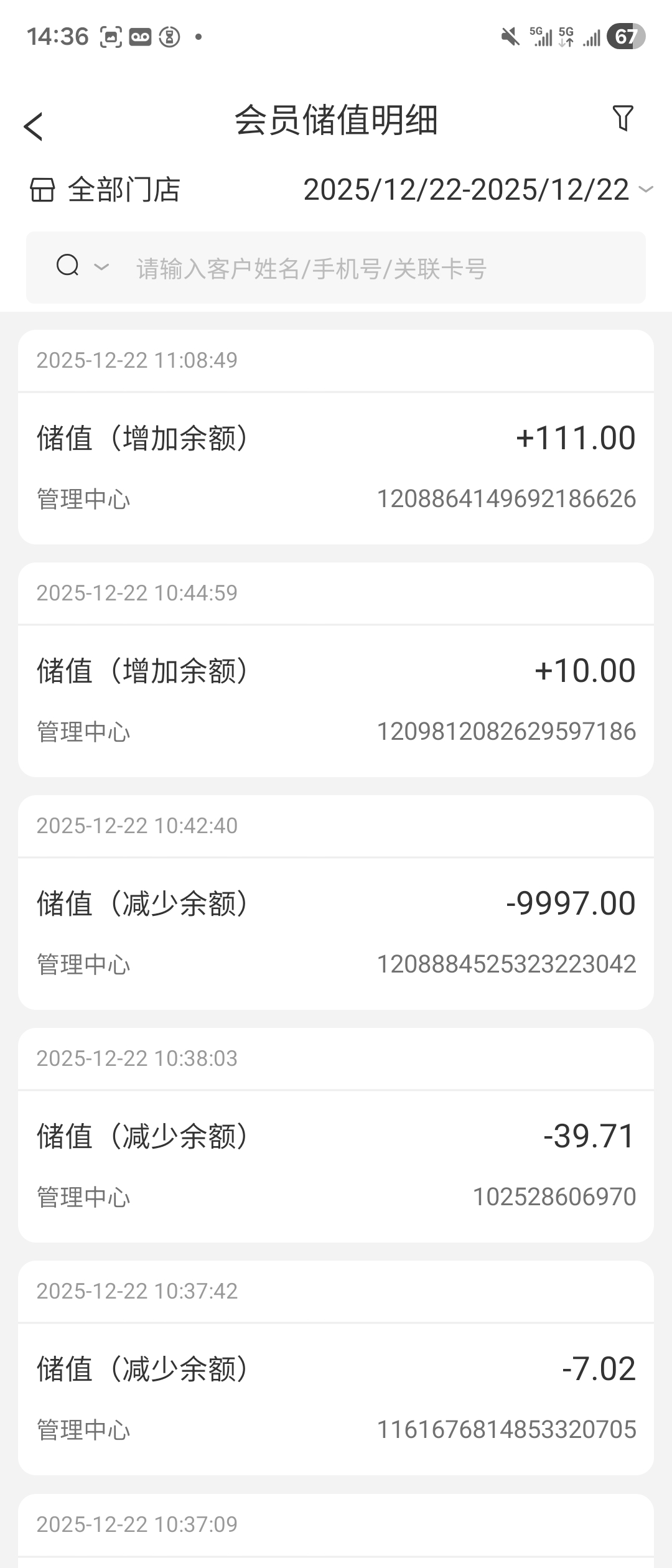Go back from 会员储值明细 page
This screenshot has width=672, height=1568.
click(x=34, y=126)
